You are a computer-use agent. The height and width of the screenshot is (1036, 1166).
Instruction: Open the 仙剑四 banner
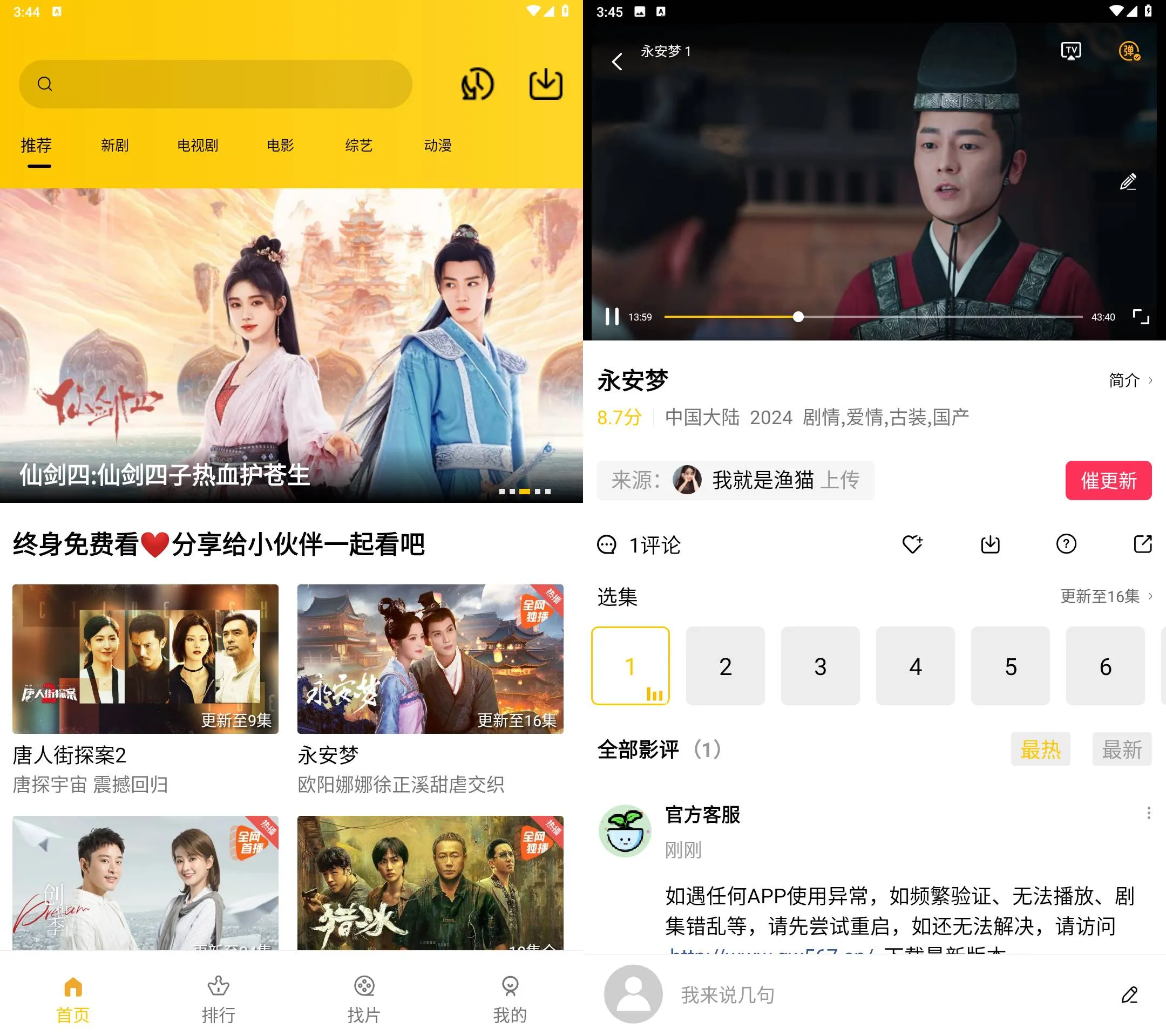point(291,345)
